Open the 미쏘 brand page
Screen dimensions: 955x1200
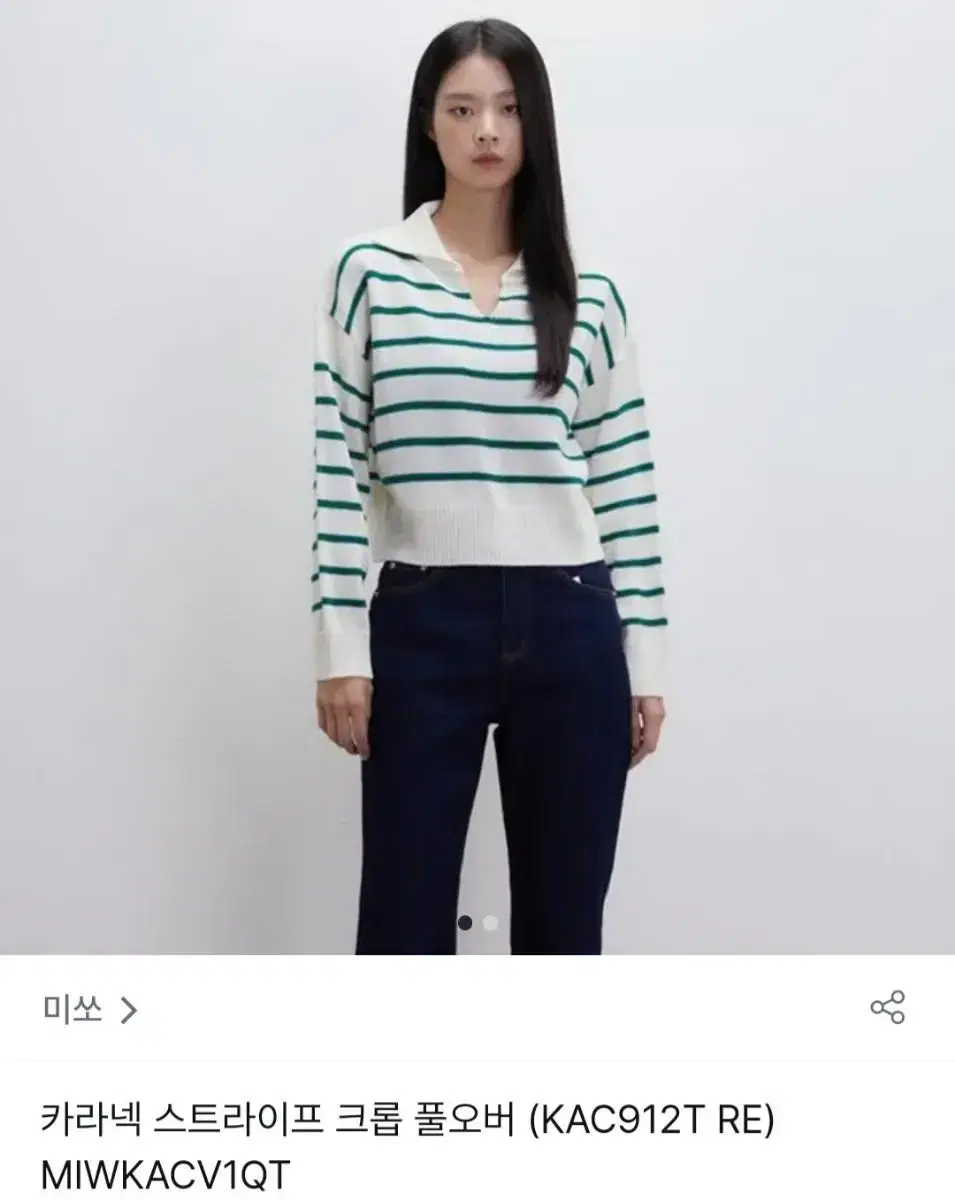pos(89,1010)
